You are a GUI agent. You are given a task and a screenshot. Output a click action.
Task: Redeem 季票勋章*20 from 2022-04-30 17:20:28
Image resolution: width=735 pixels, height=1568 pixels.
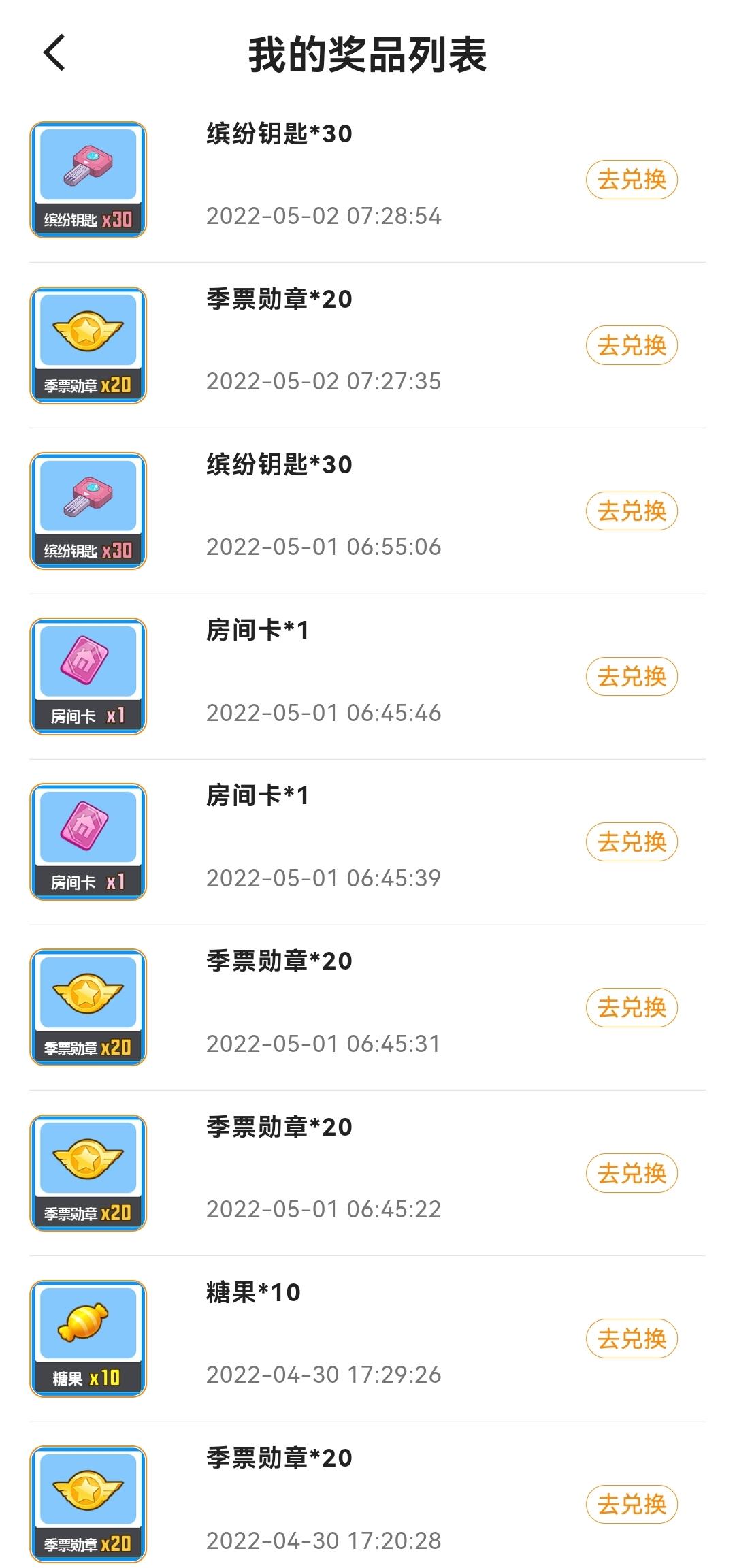click(x=632, y=1504)
